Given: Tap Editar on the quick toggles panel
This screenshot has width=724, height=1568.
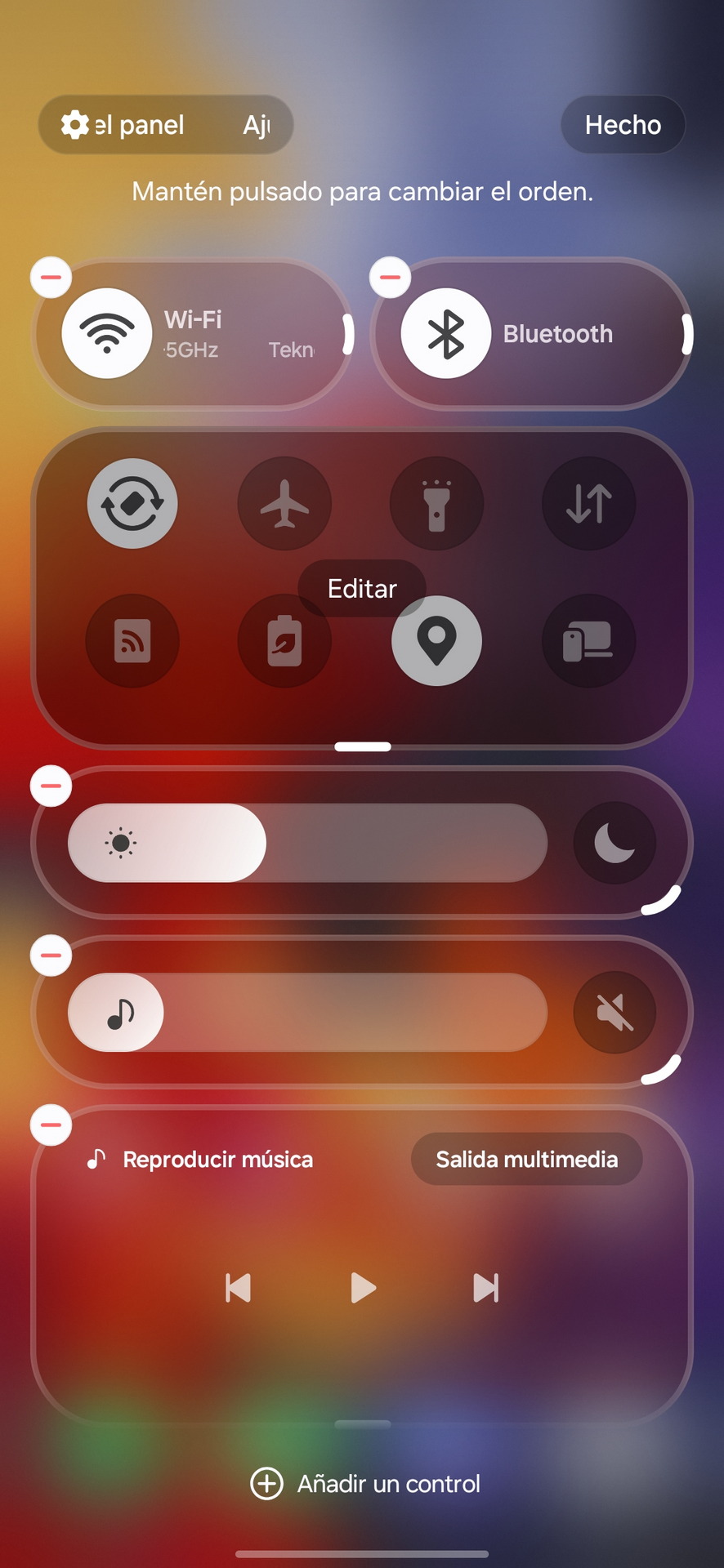Looking at the screenshot, I should (x=362, y=588).
